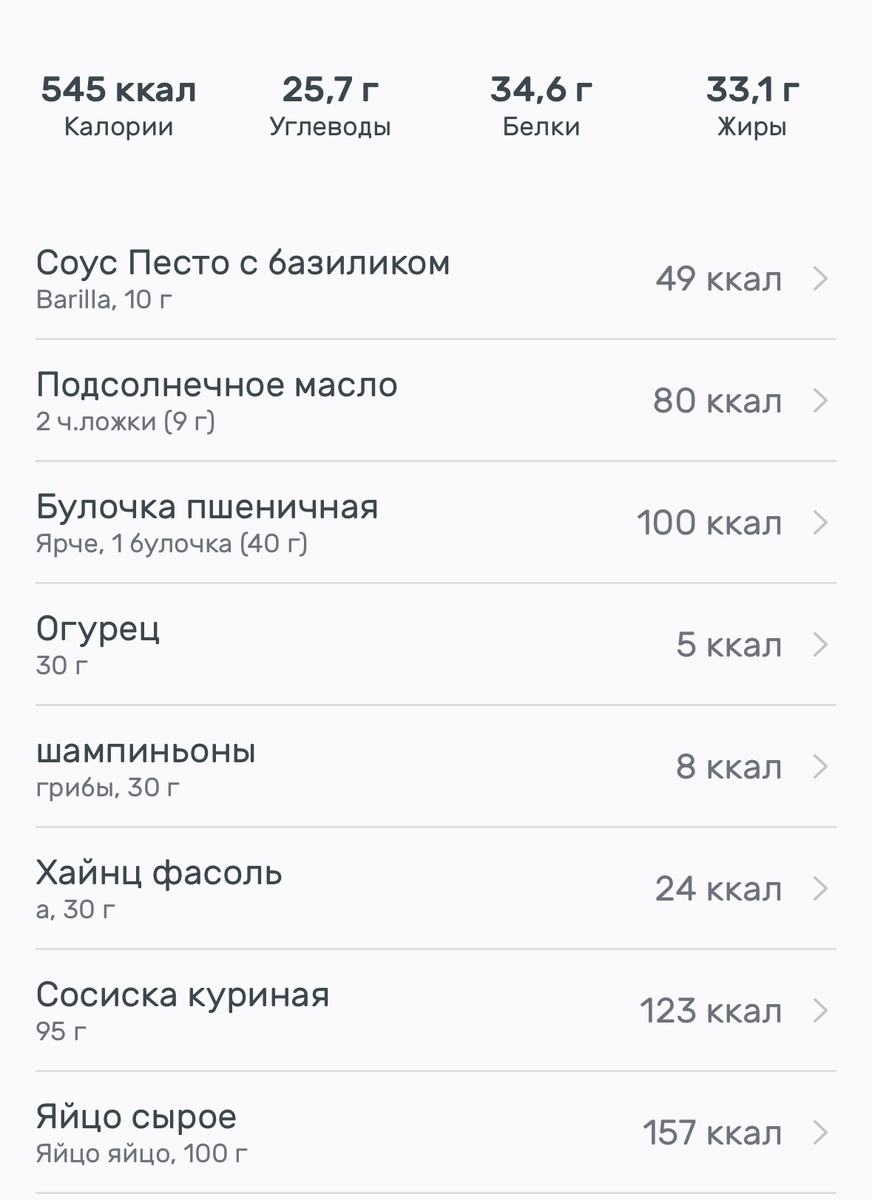Expand the Яйцо сырое entry chevron
The image size is (872, 1200).
click(820, 1133)
